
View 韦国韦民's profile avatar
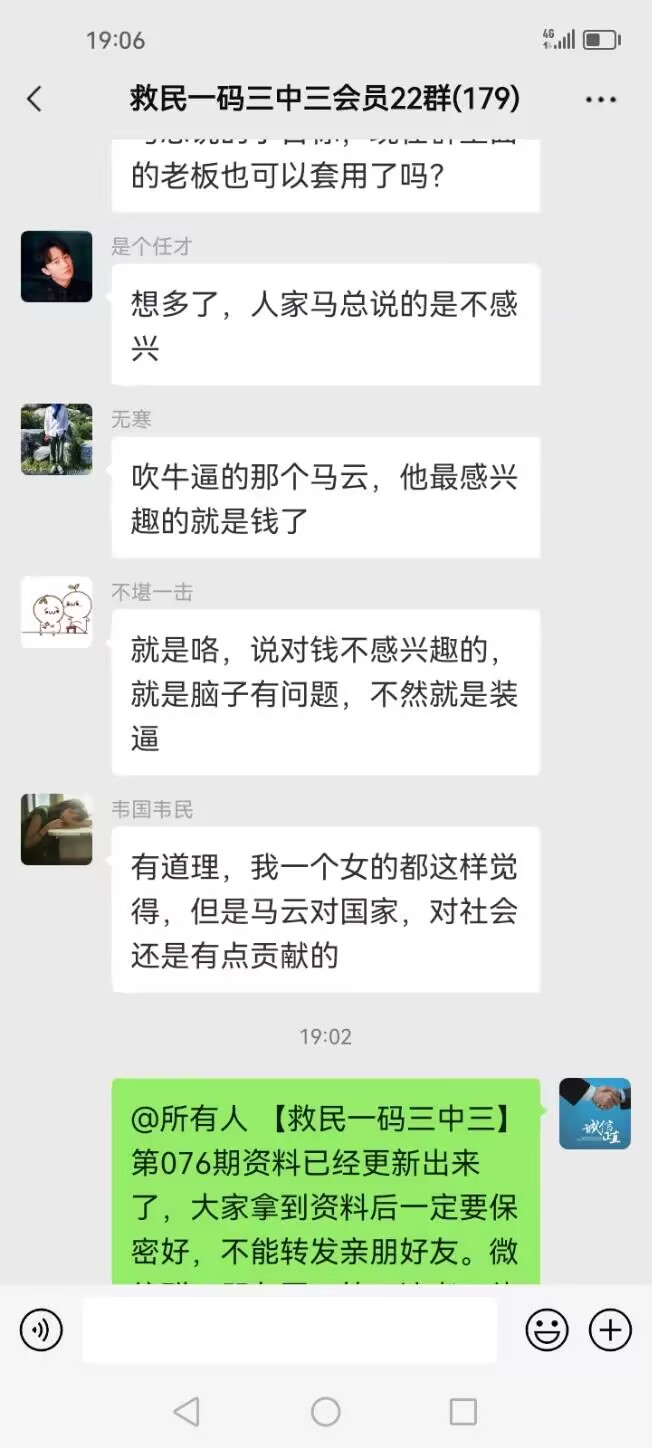click(x=57, y=829)
